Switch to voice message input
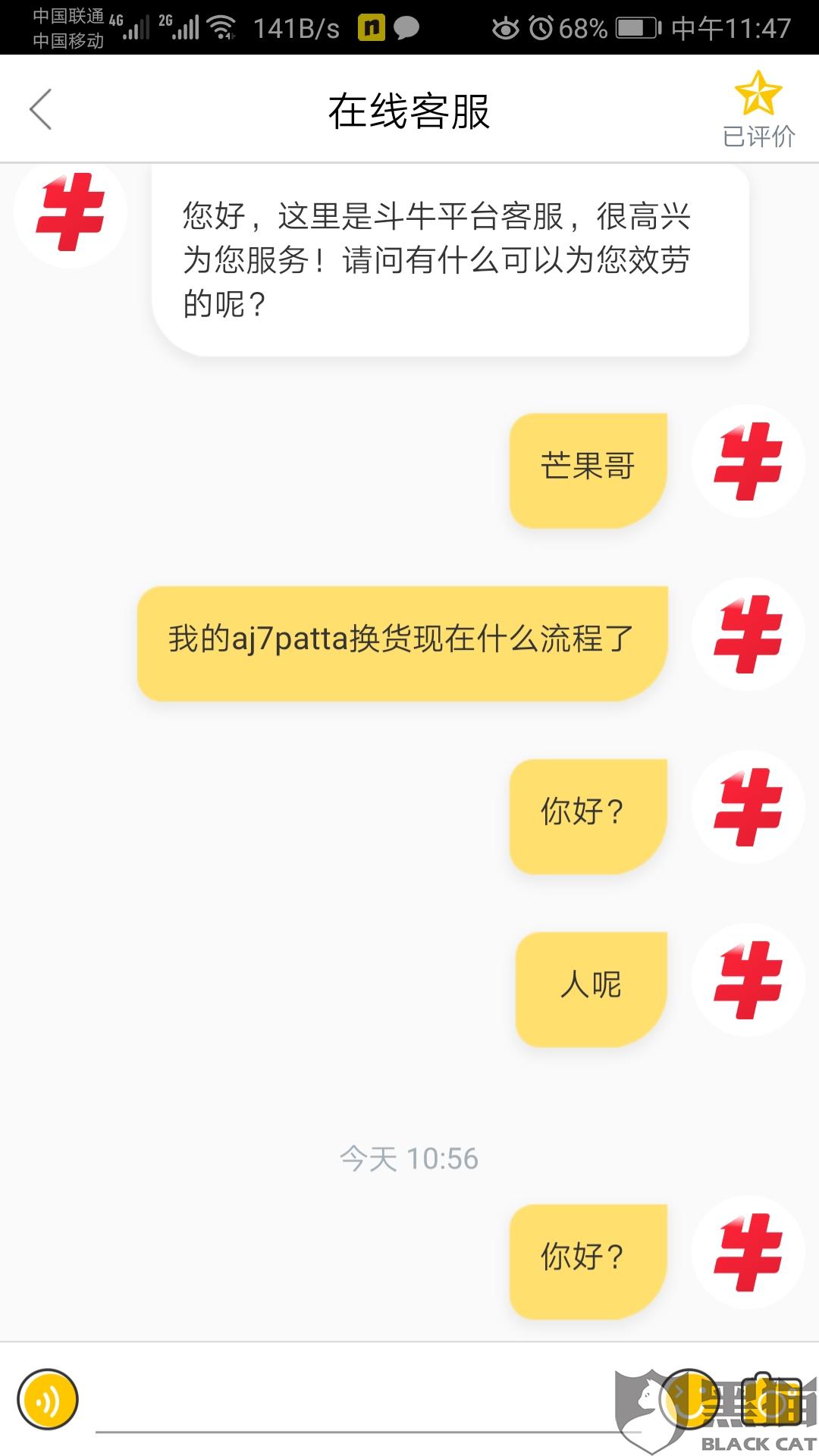819x1456 pixels. click(x=47, y=1399)
